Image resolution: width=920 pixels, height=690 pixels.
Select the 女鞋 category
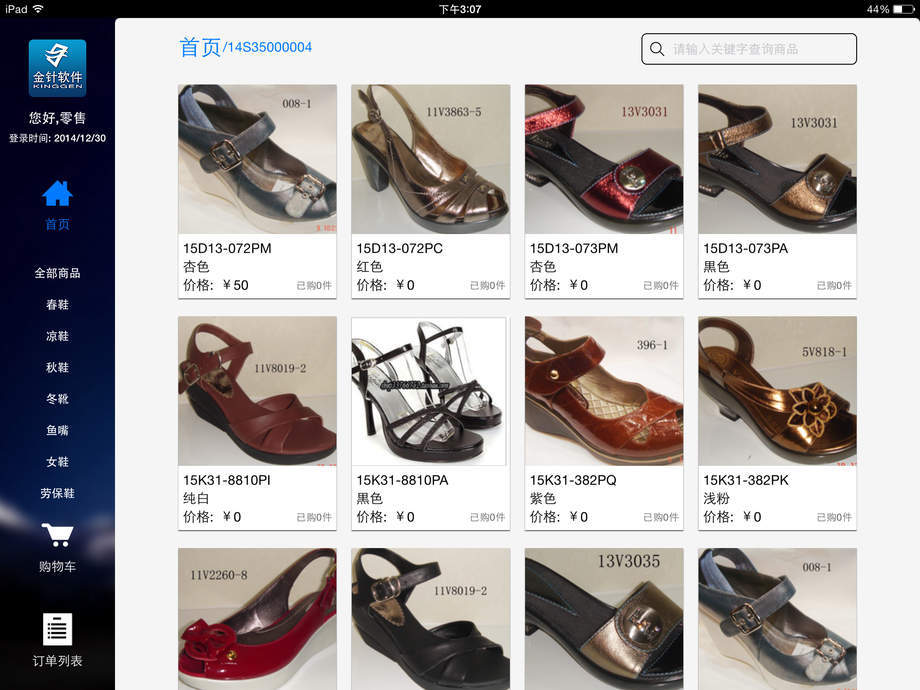(x=58, y=462)
